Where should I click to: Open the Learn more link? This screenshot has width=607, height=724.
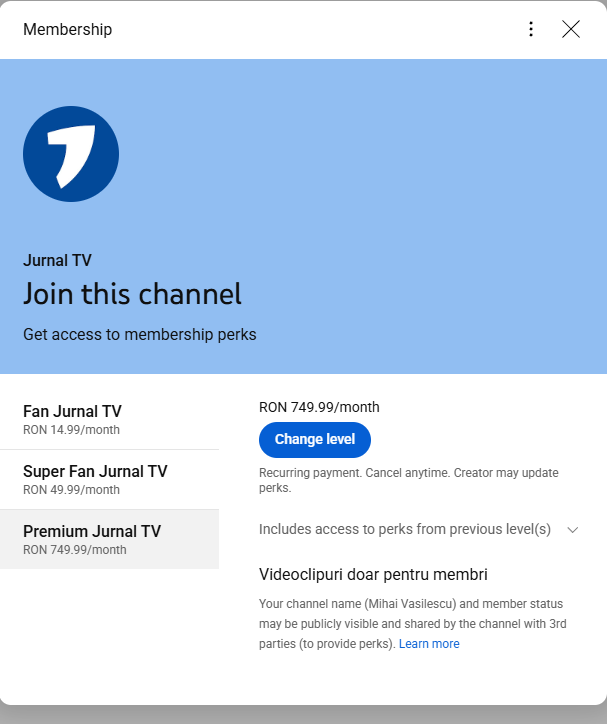pyautogui.click(x=429, y=644)
